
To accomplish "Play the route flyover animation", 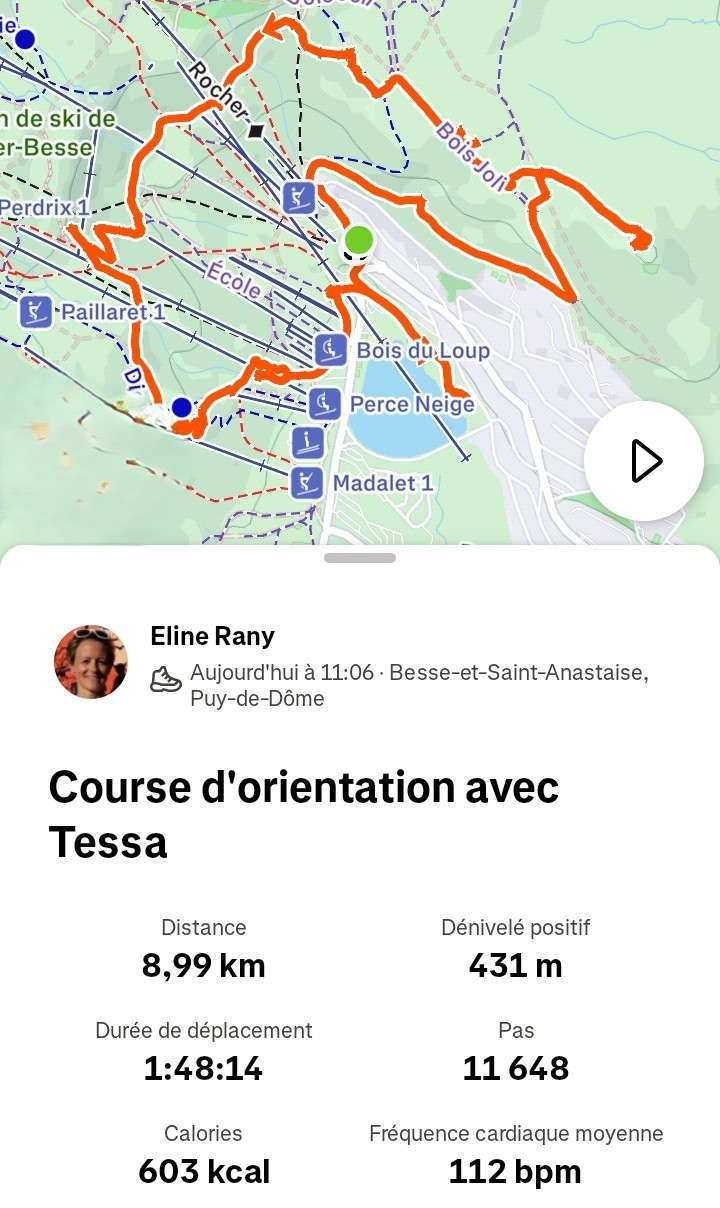I will (644, 461).
